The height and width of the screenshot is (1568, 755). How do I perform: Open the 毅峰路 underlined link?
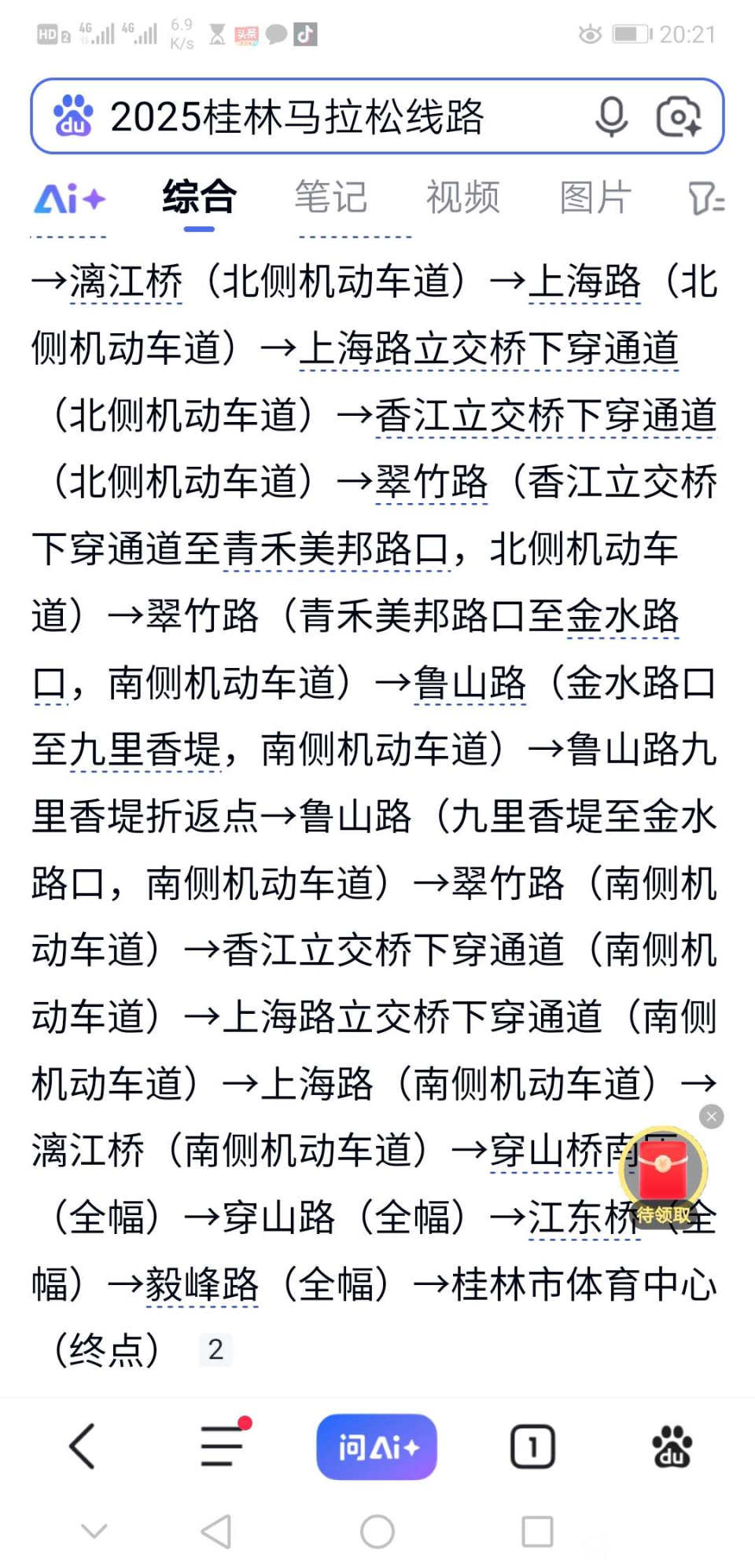[202, 1285]
